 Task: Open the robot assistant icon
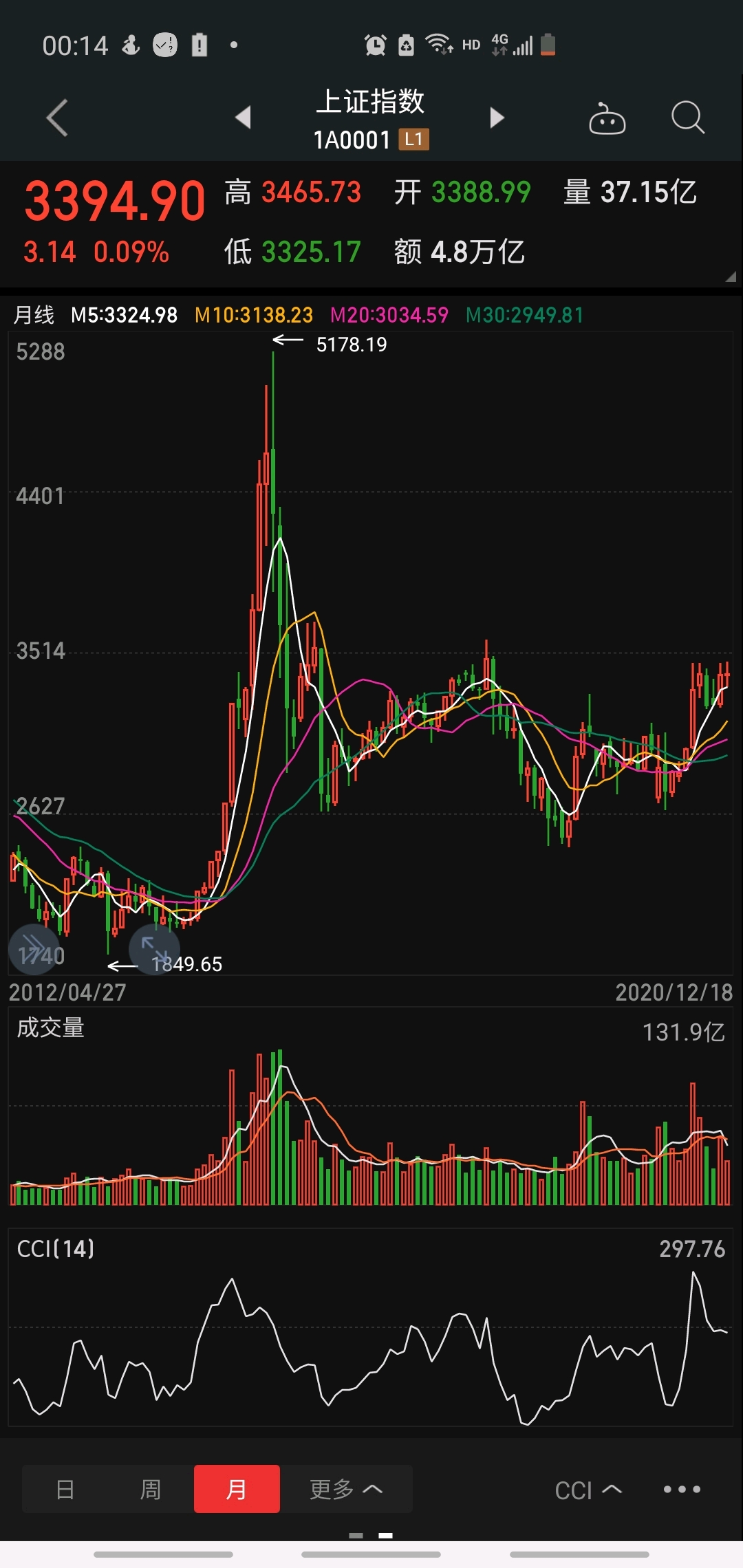click(607, 119)
